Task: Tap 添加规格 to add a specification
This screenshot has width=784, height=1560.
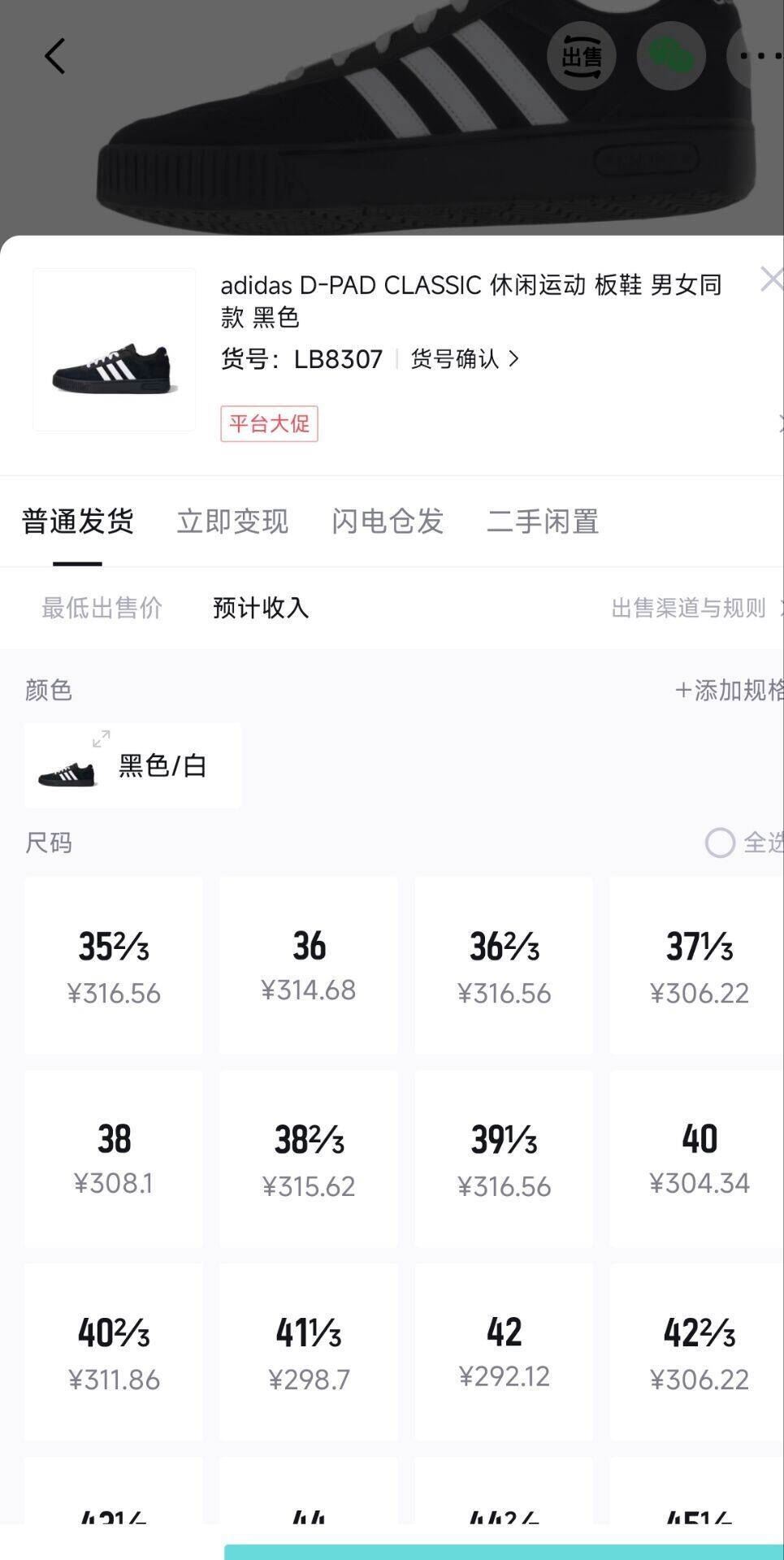Action: coord(729,690)
